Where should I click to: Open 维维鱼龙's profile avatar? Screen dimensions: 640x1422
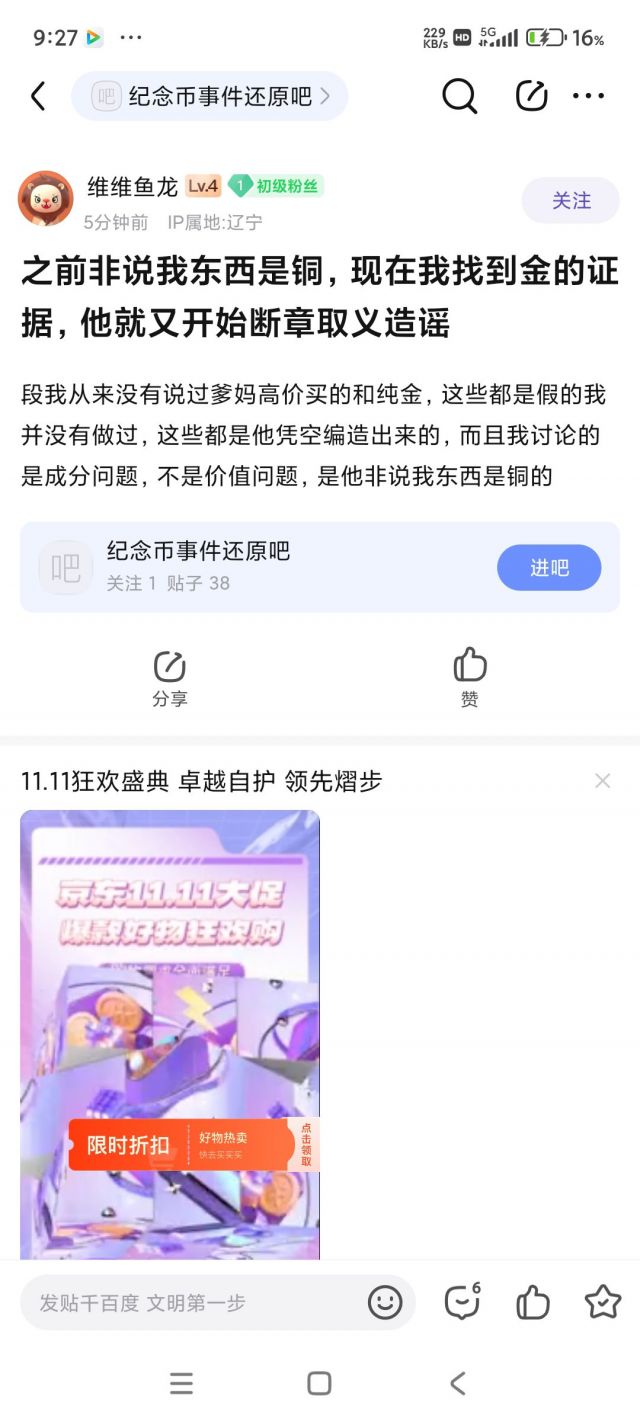(x=46, y=199)
